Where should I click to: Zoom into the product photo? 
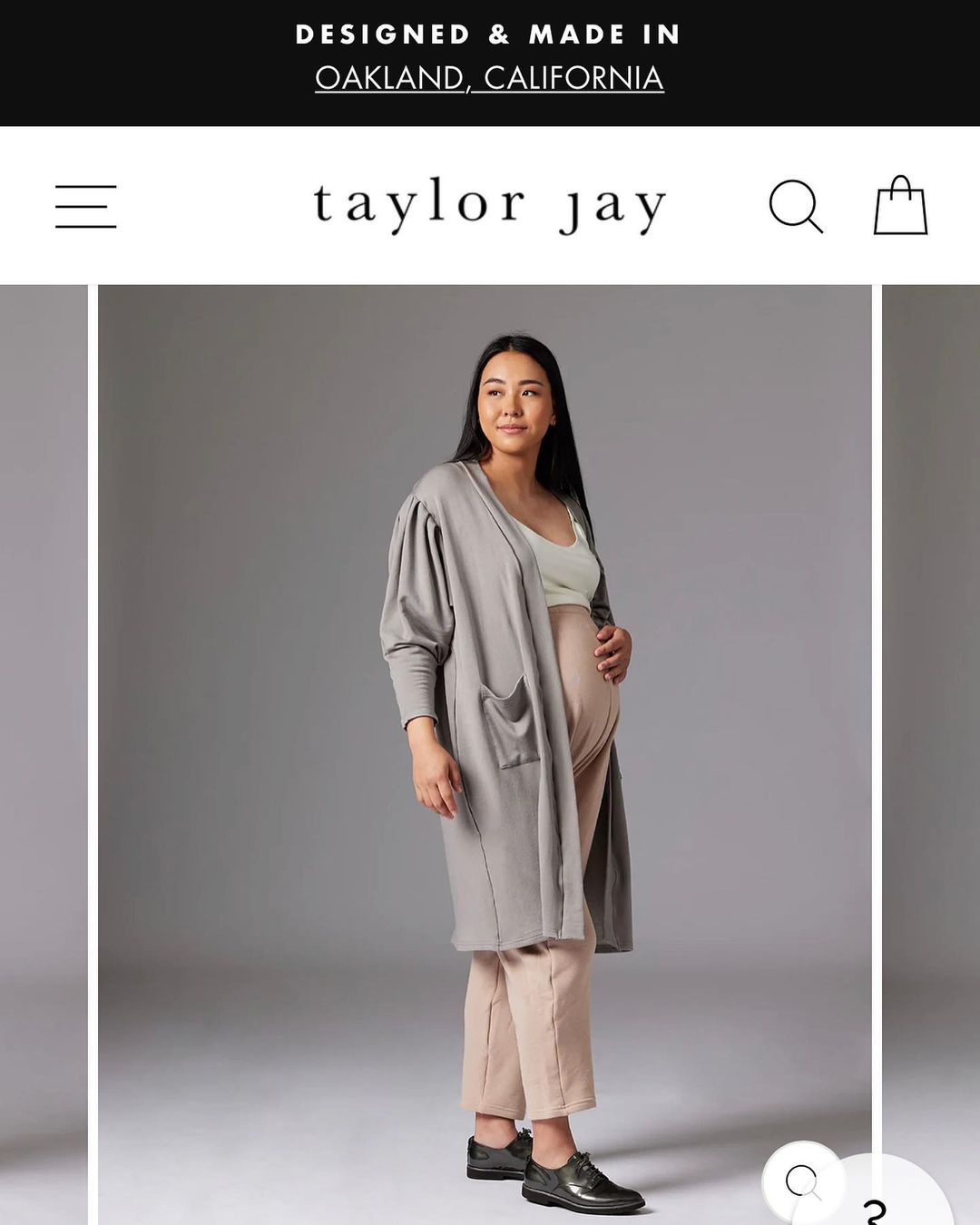802,1181
